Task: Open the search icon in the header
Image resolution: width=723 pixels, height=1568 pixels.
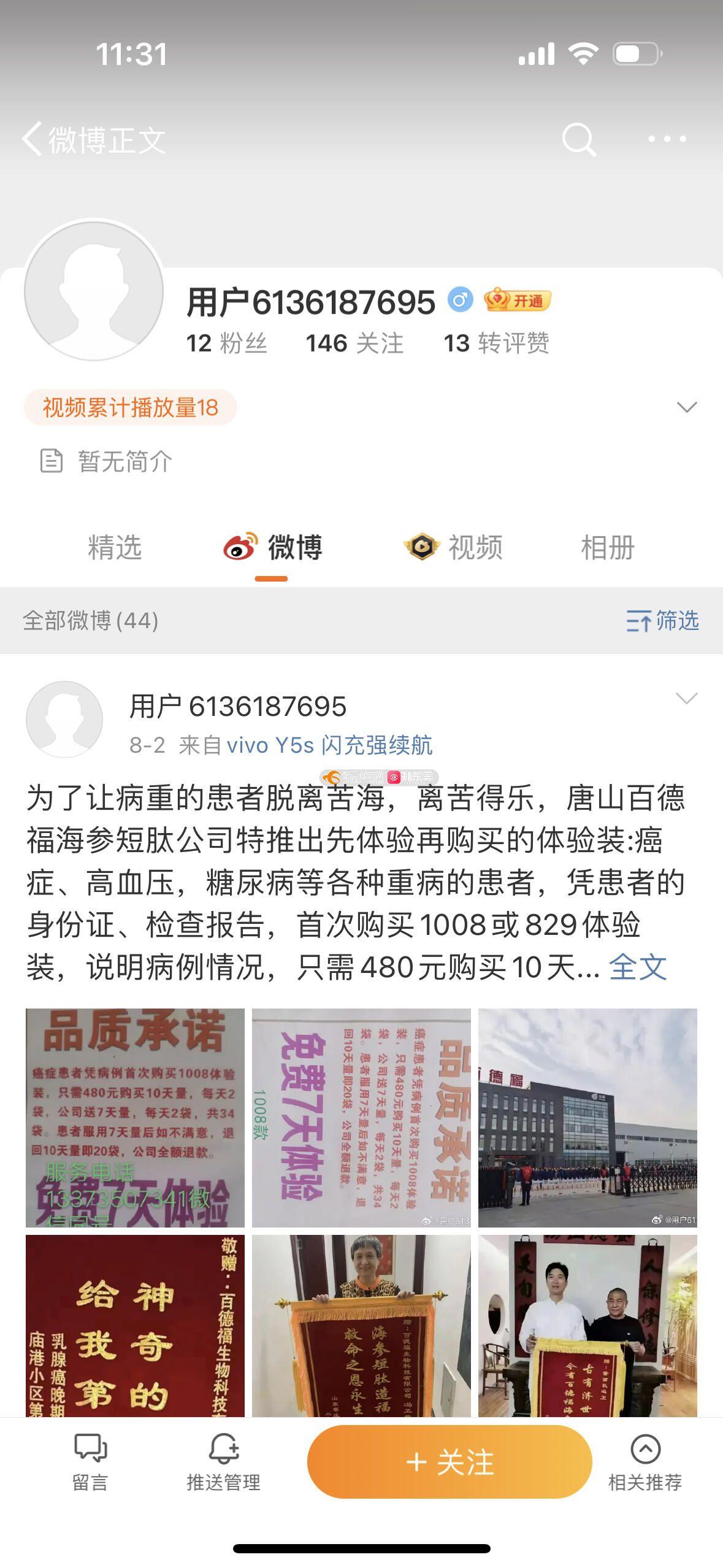Action: point(578,140)
